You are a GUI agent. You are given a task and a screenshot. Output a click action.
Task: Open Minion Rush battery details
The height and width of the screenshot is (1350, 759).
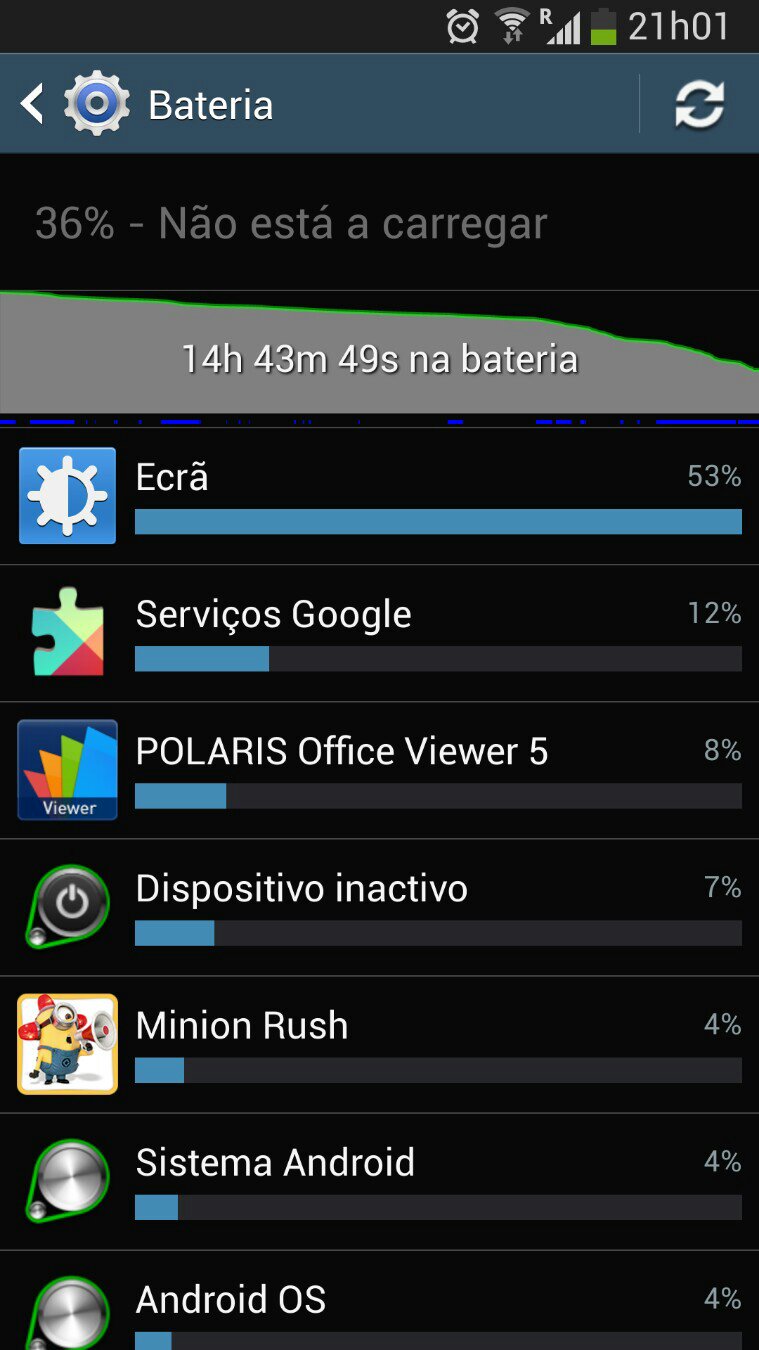379,1044
